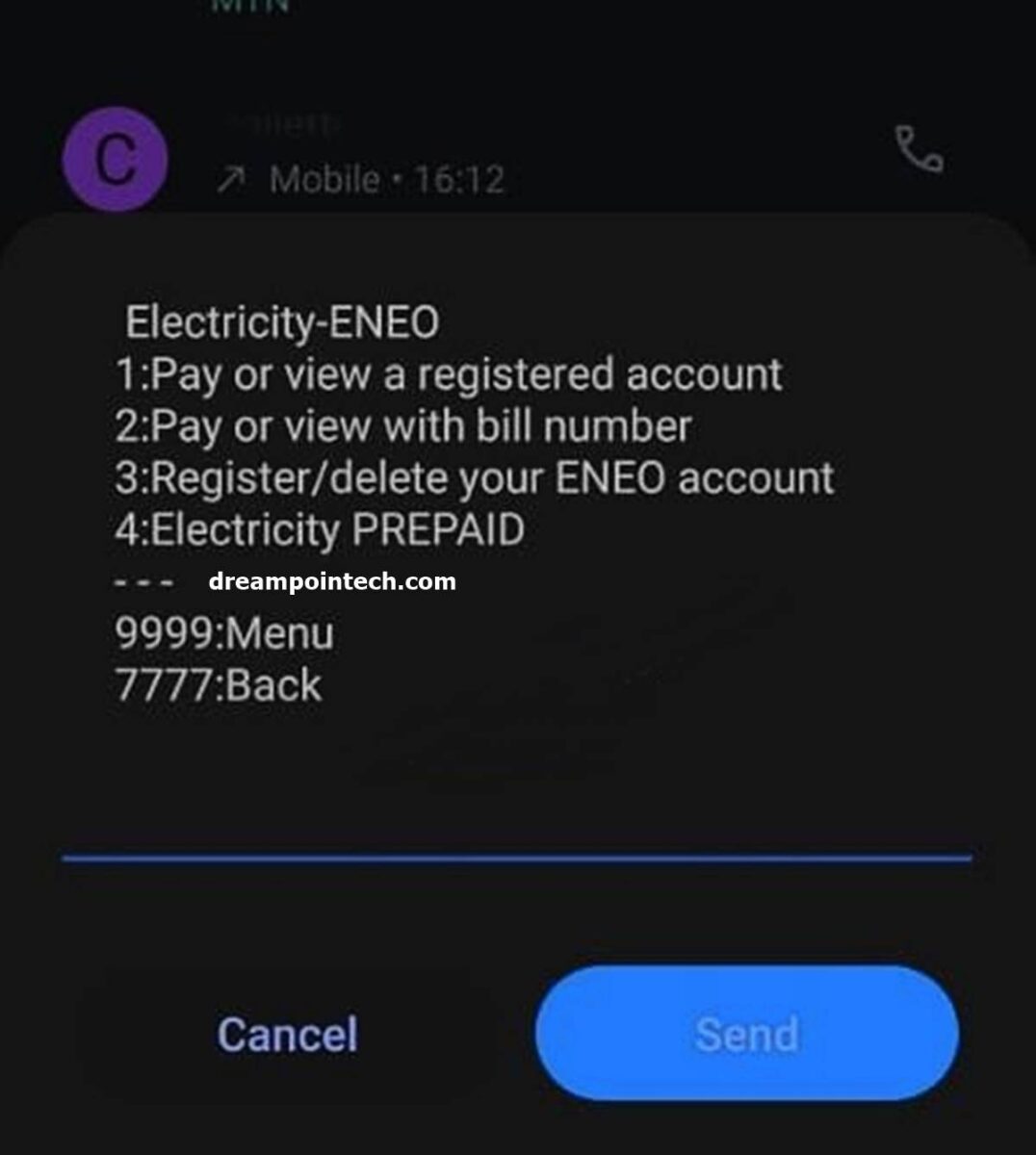Screen dimensions: 1036x1155
Task: Focus the USSD reply input field
Action: click(516, 828)
